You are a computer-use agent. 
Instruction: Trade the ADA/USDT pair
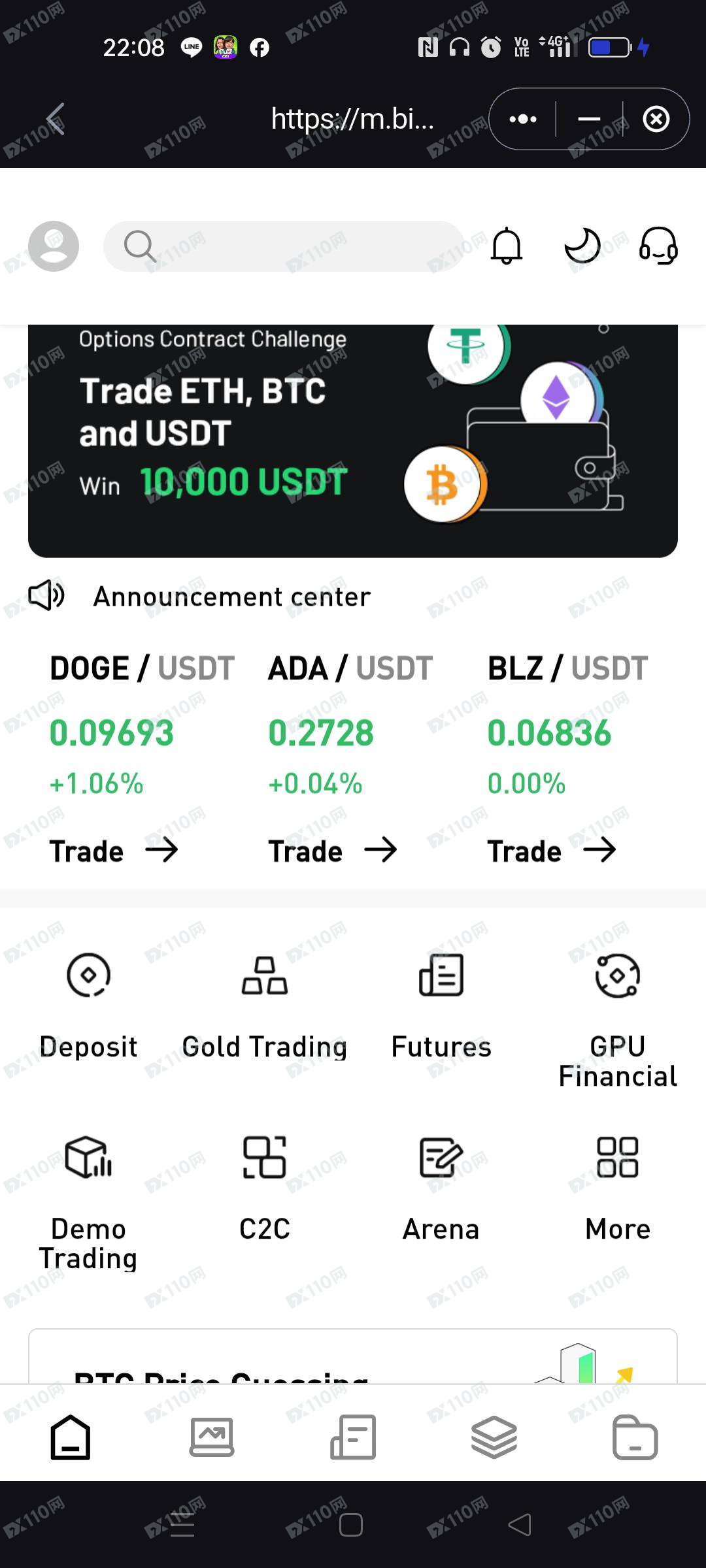[x=333, y=851]
